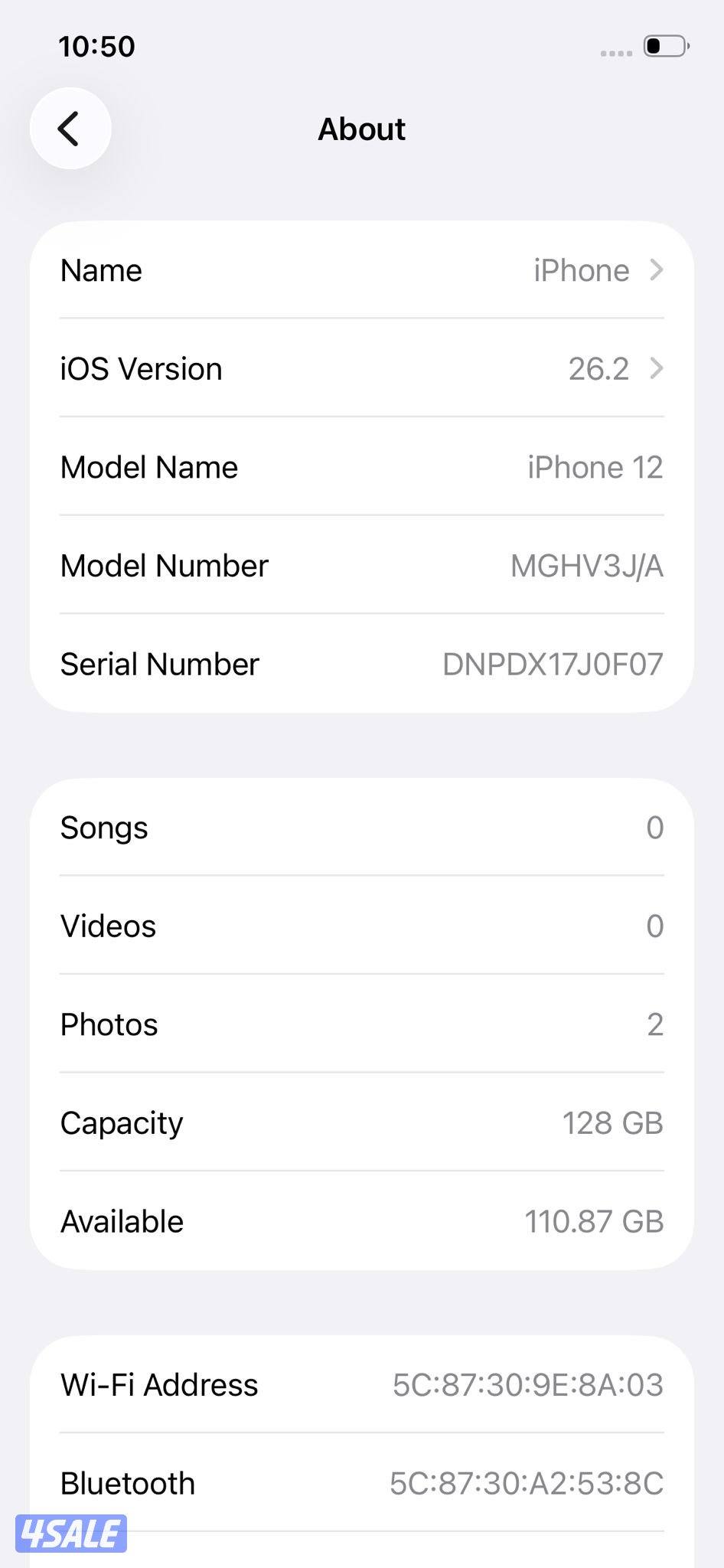Tap the 10:50 clock in status bar
Image resolution: width=724 pixels, height=1568 pixels.
pos(97,46)
